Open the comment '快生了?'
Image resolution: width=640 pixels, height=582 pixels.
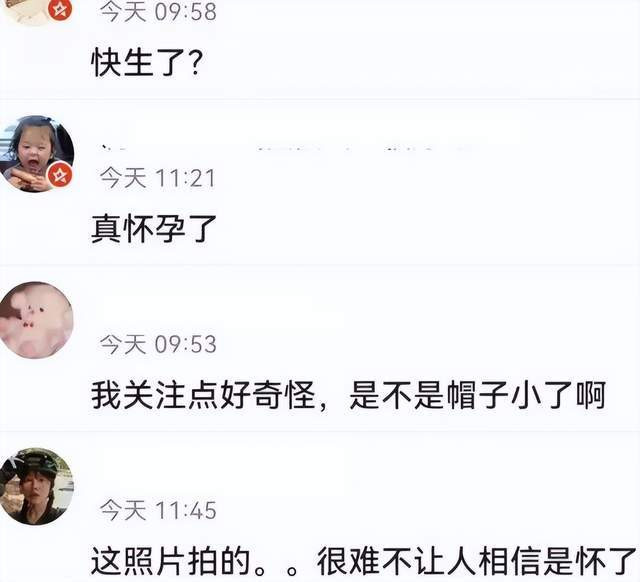coord(148,63)
